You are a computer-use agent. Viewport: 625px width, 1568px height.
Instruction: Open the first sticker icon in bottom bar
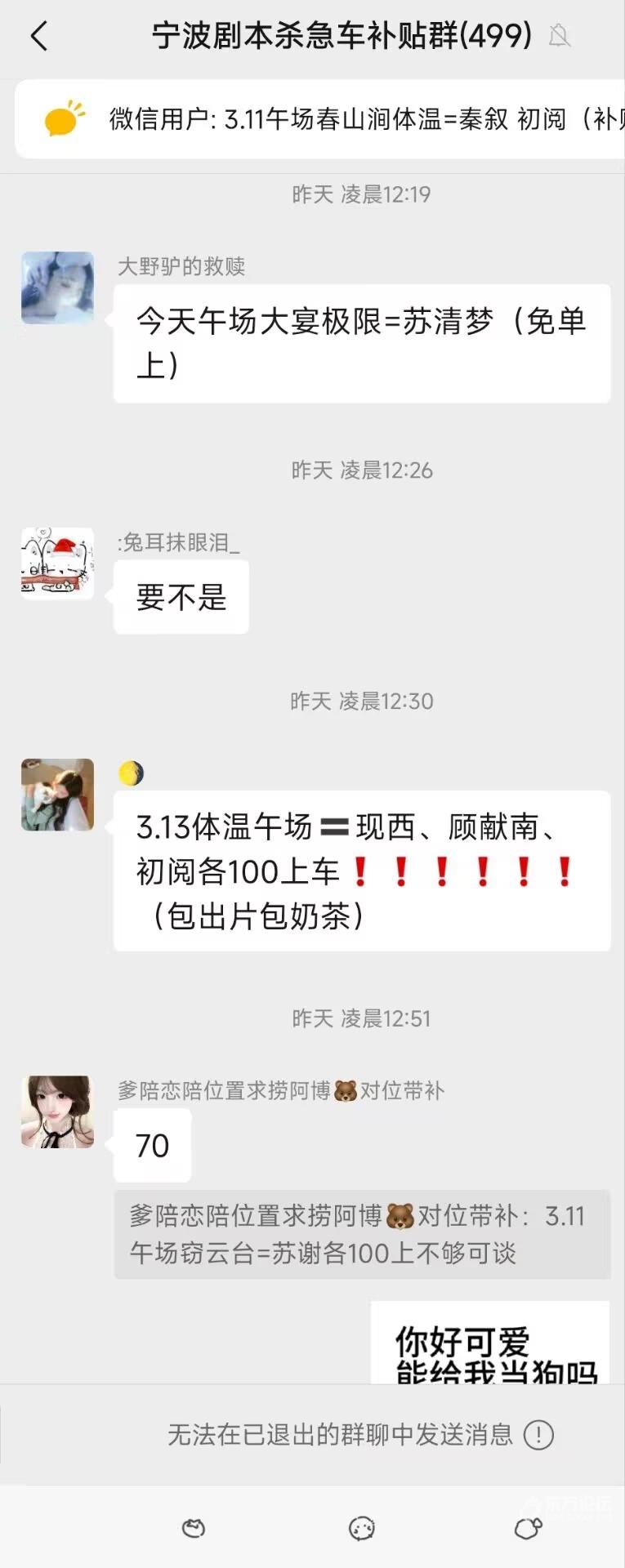pyautogui.click(x=194, y=1528)
